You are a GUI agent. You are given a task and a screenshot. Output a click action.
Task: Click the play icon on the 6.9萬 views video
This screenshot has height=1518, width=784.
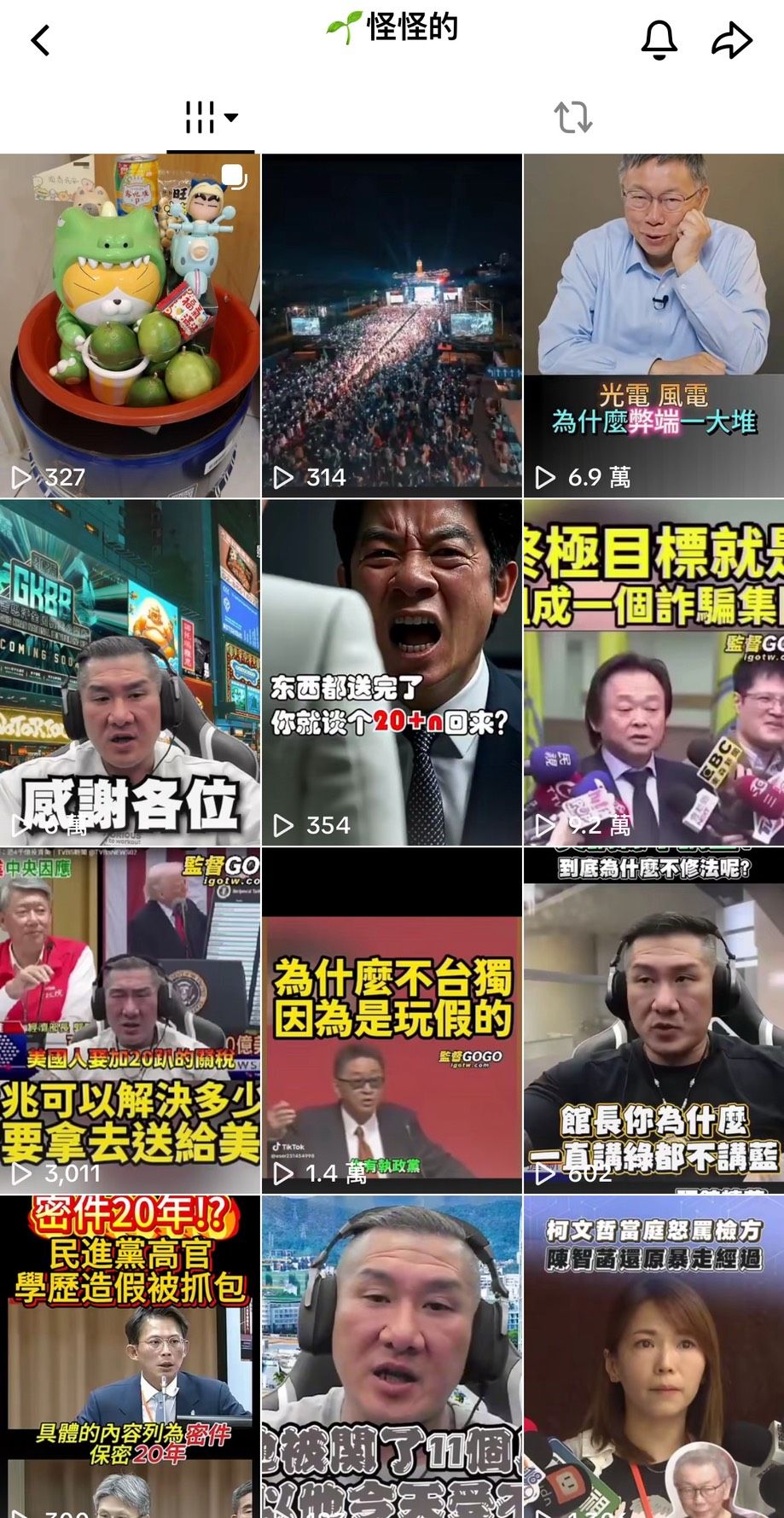coord(546,478)
